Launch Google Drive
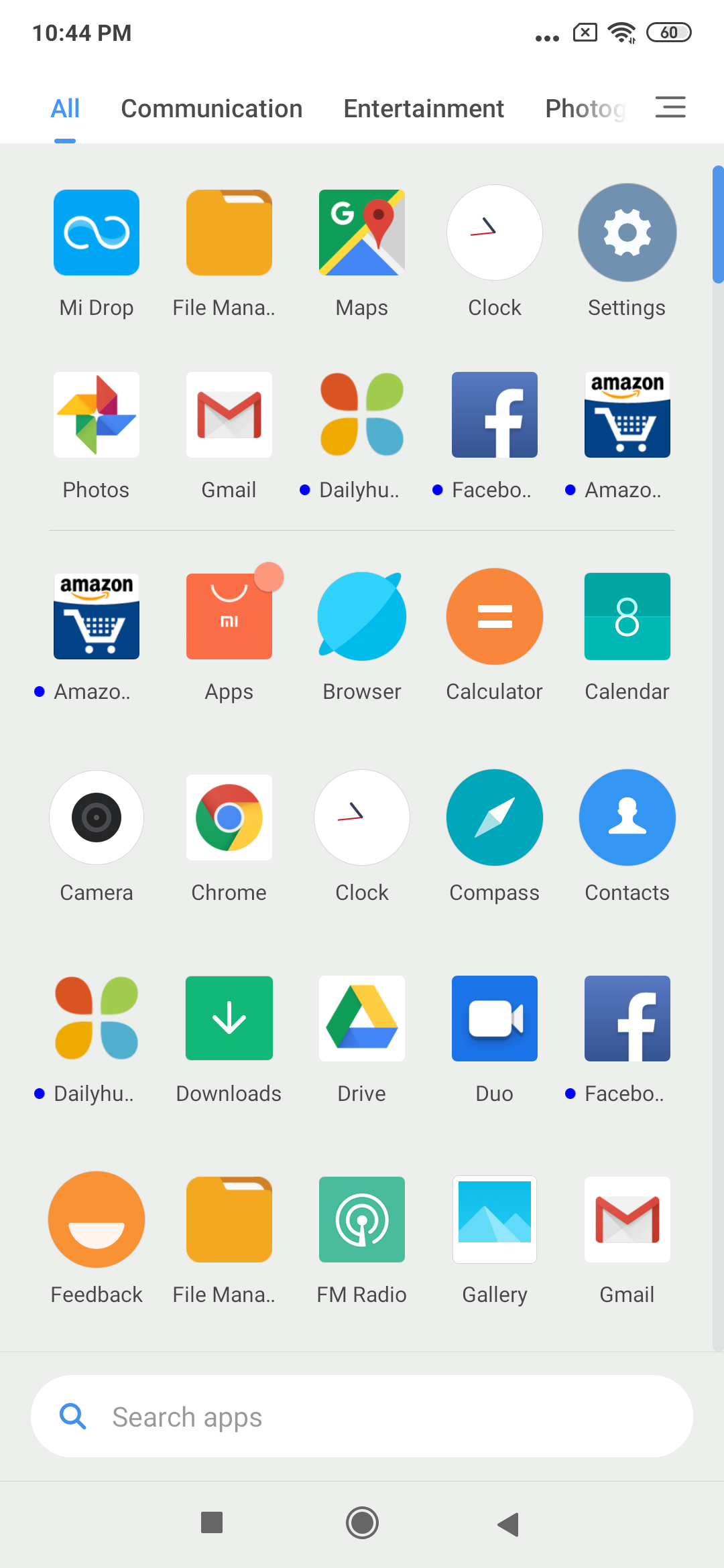This screenshot has width=724, height=1568. (362, 1019)
